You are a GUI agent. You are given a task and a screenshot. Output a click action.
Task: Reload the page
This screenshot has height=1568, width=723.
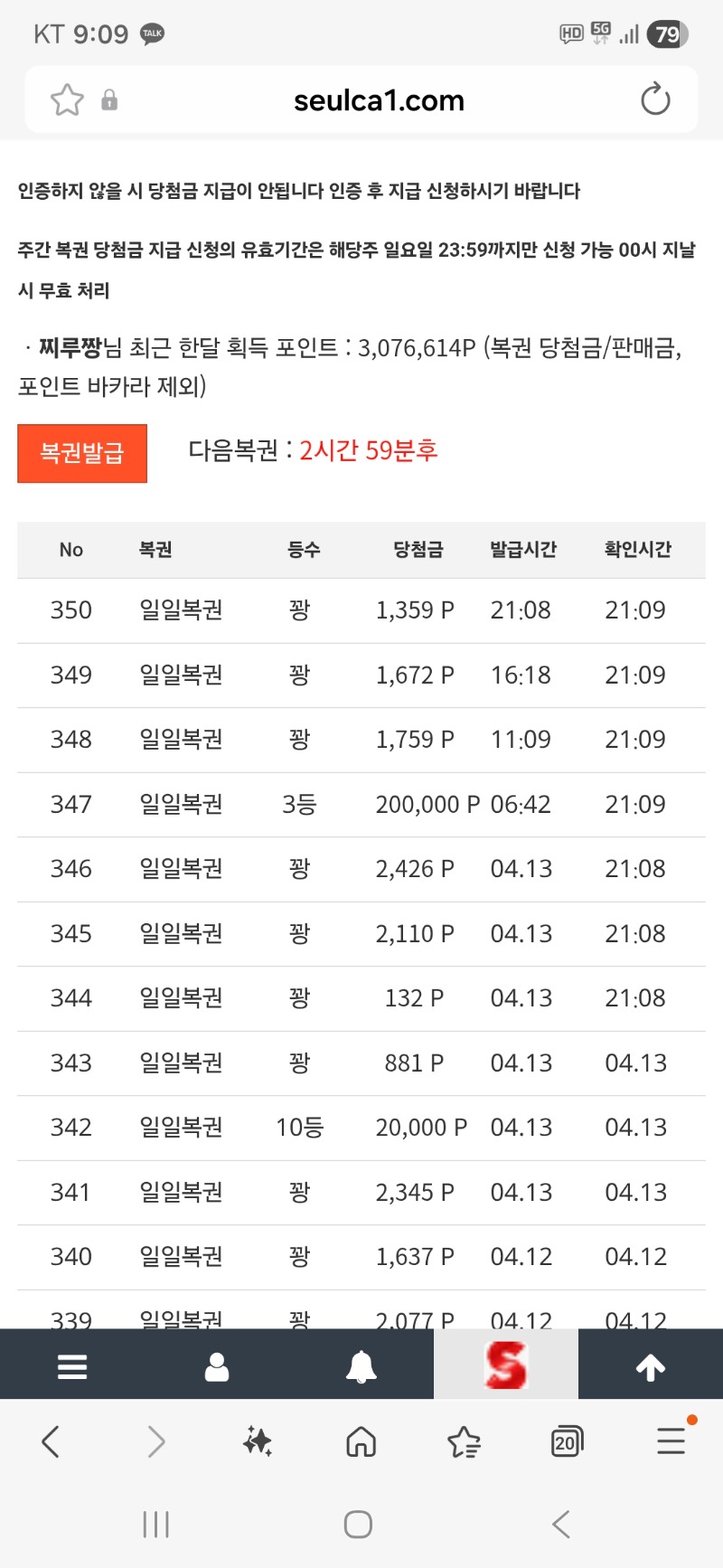[655, 99]
